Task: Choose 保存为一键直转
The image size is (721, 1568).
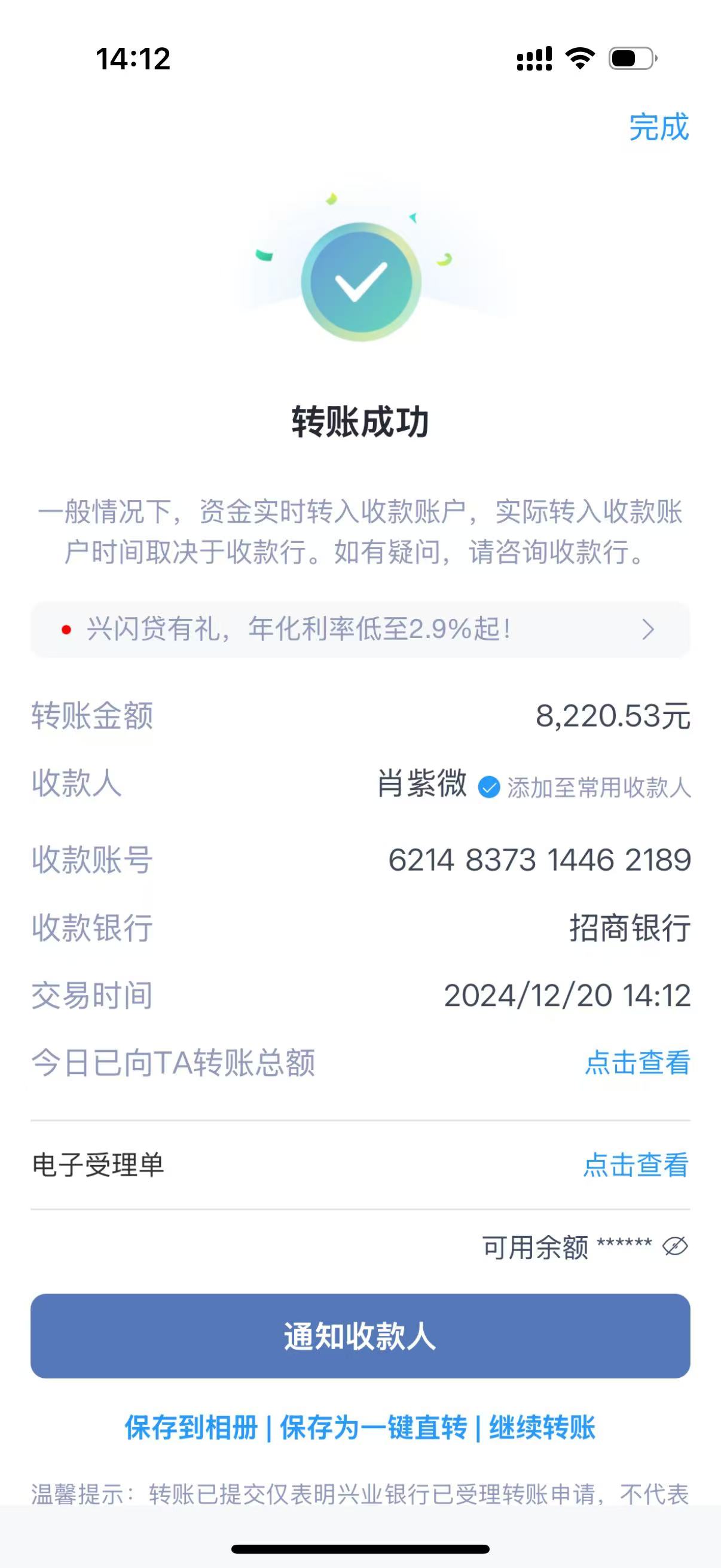Action: (x=373, y=1427)
